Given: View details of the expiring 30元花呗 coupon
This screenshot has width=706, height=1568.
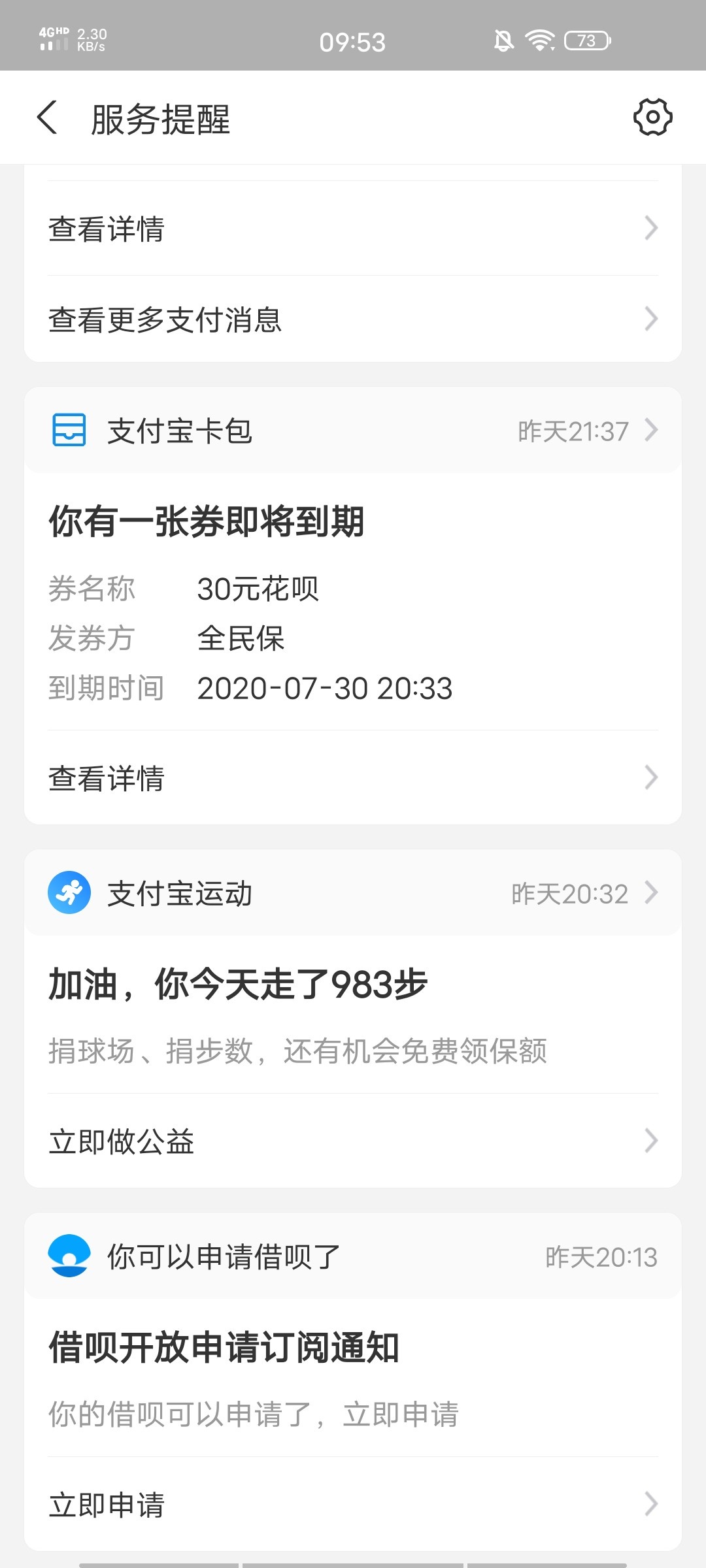Looking at the screenshot, I should (353, 777).
